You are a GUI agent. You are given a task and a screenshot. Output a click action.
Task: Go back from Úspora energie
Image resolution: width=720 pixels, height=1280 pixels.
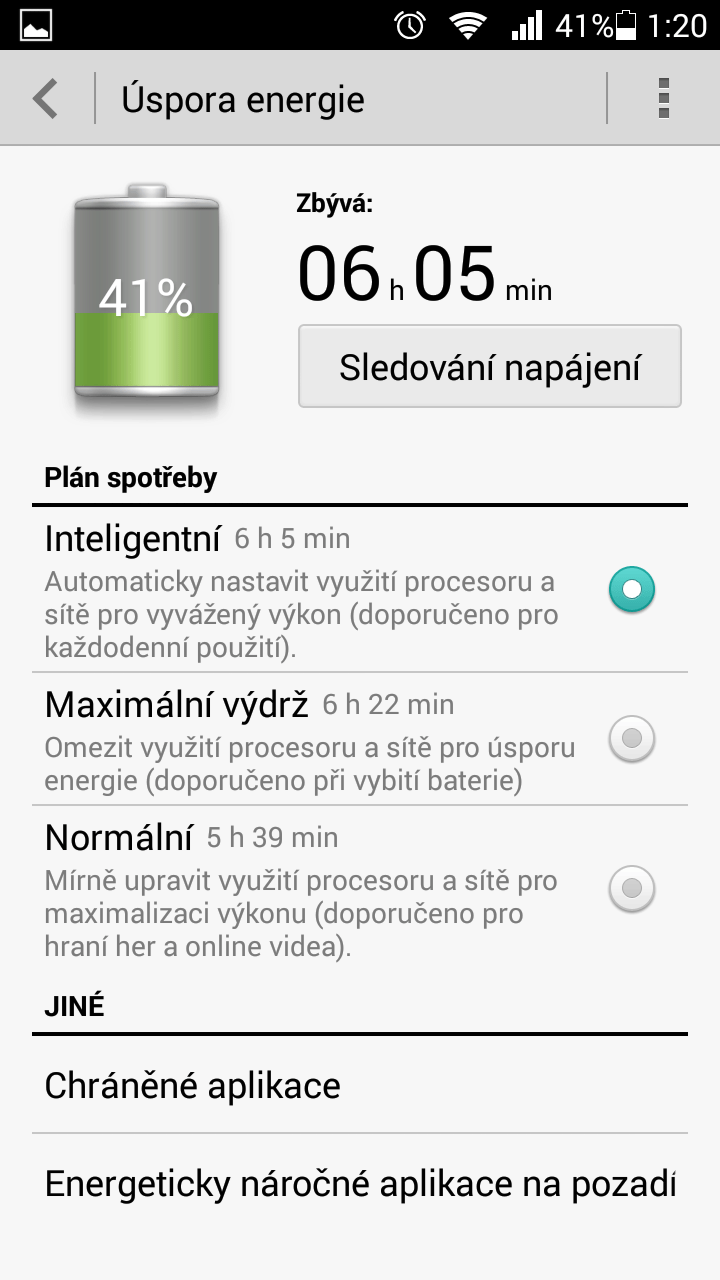(46, 99)
